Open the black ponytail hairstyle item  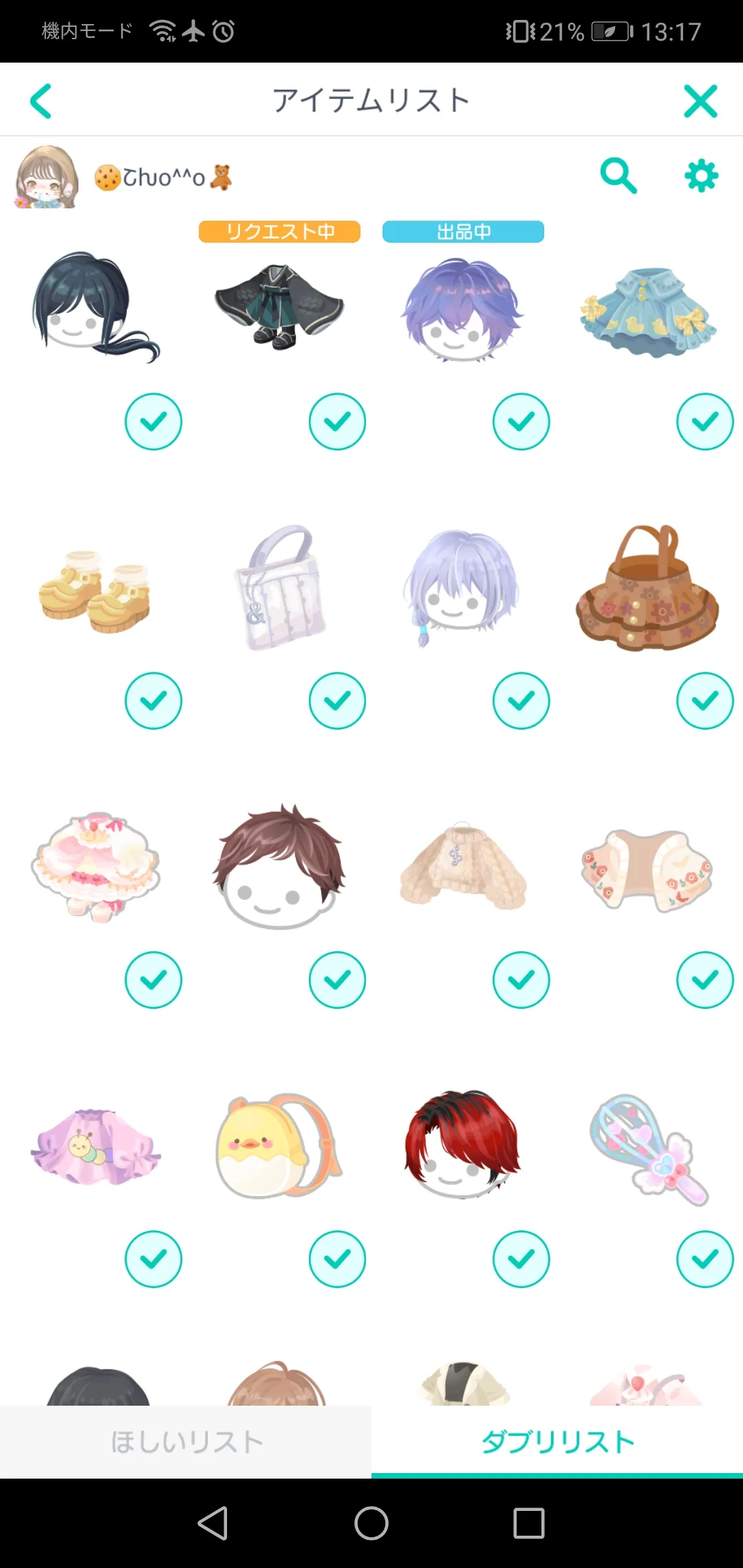coord(95,307)
